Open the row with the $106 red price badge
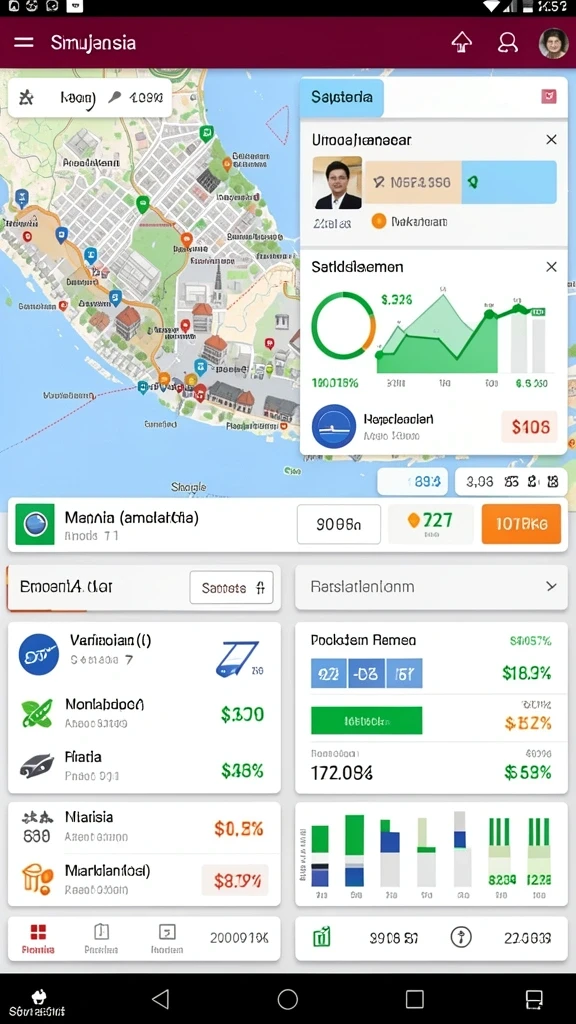Screen dimensions: 576x1024 tap(434, 426)
